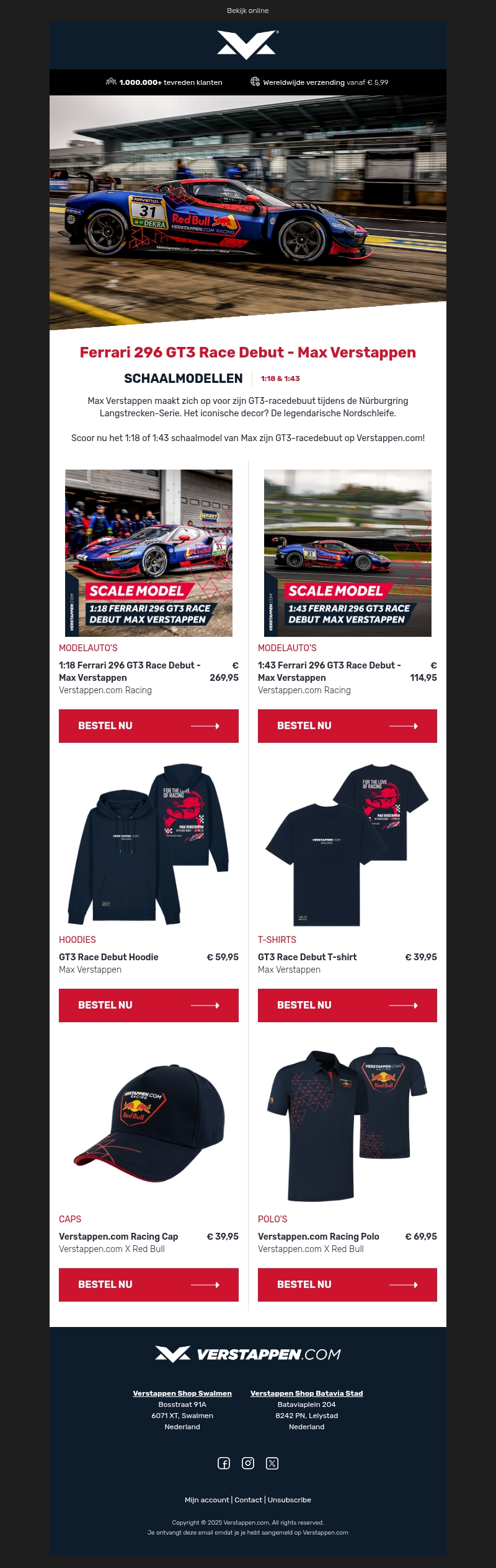Visit the Facebook page
496x1568 pixels.
coord(224,1463)
